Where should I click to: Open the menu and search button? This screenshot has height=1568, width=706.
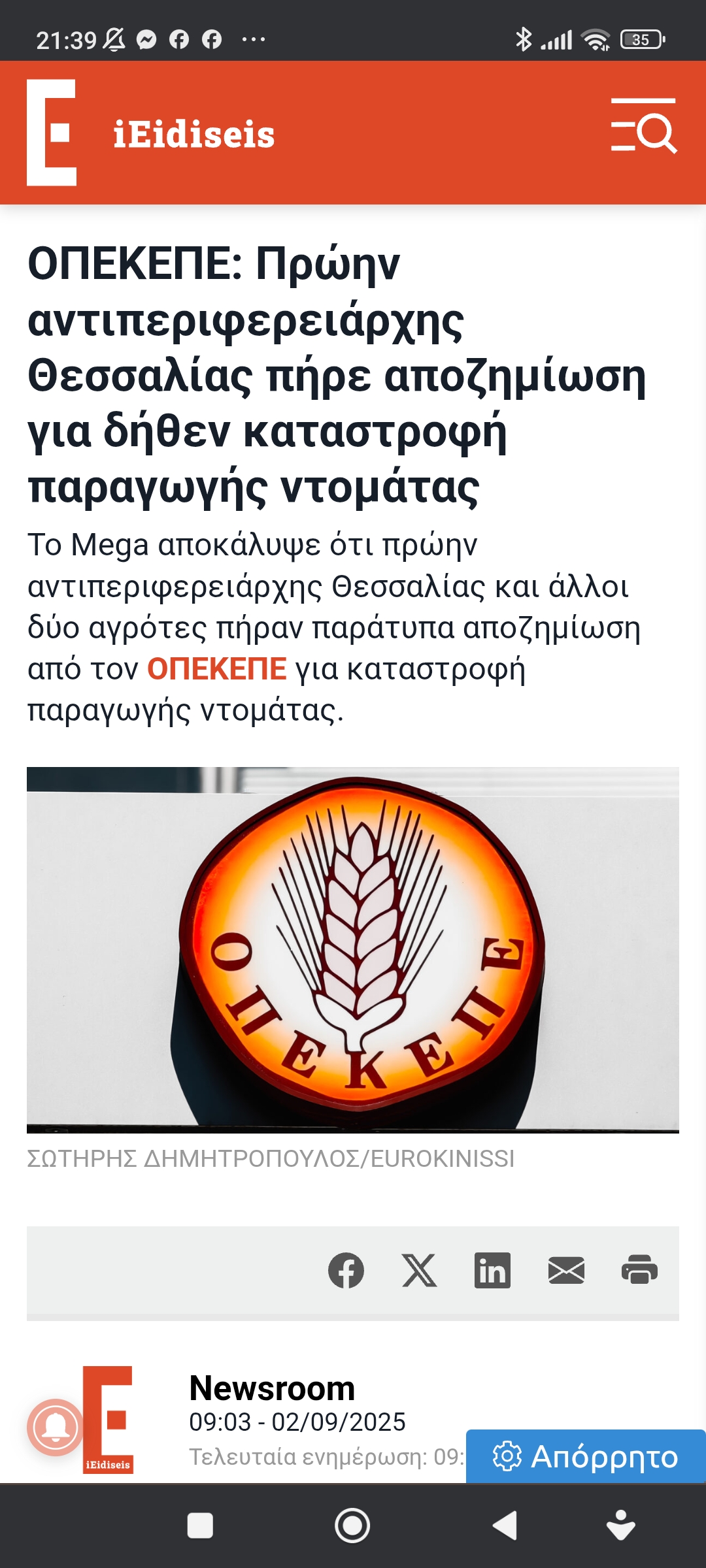pyautogui.click(x=643, y=126)
